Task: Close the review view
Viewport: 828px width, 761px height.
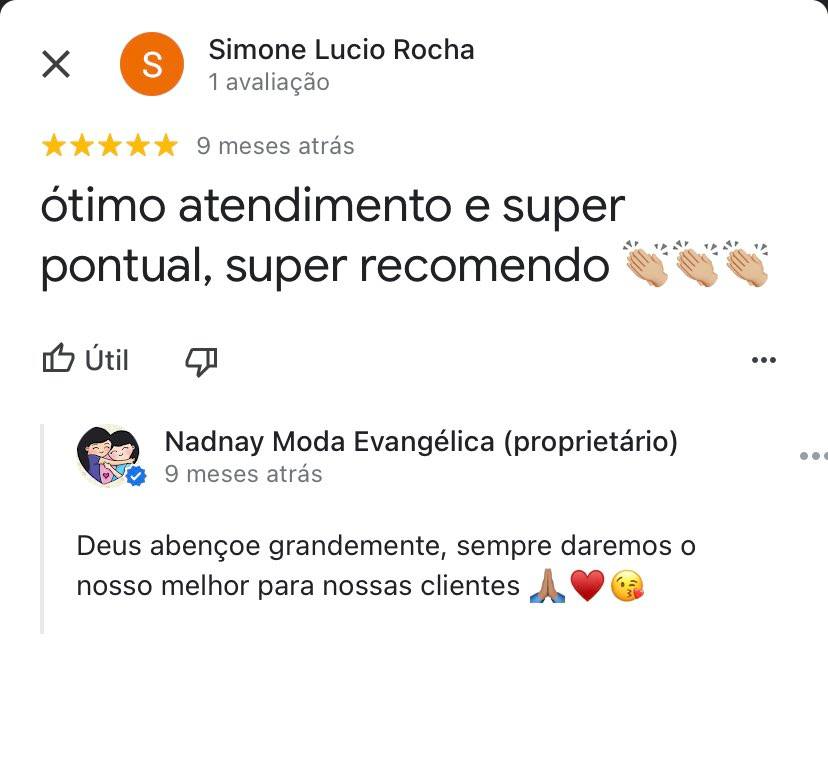Action: pyautogui.click(x=55, y=64)
